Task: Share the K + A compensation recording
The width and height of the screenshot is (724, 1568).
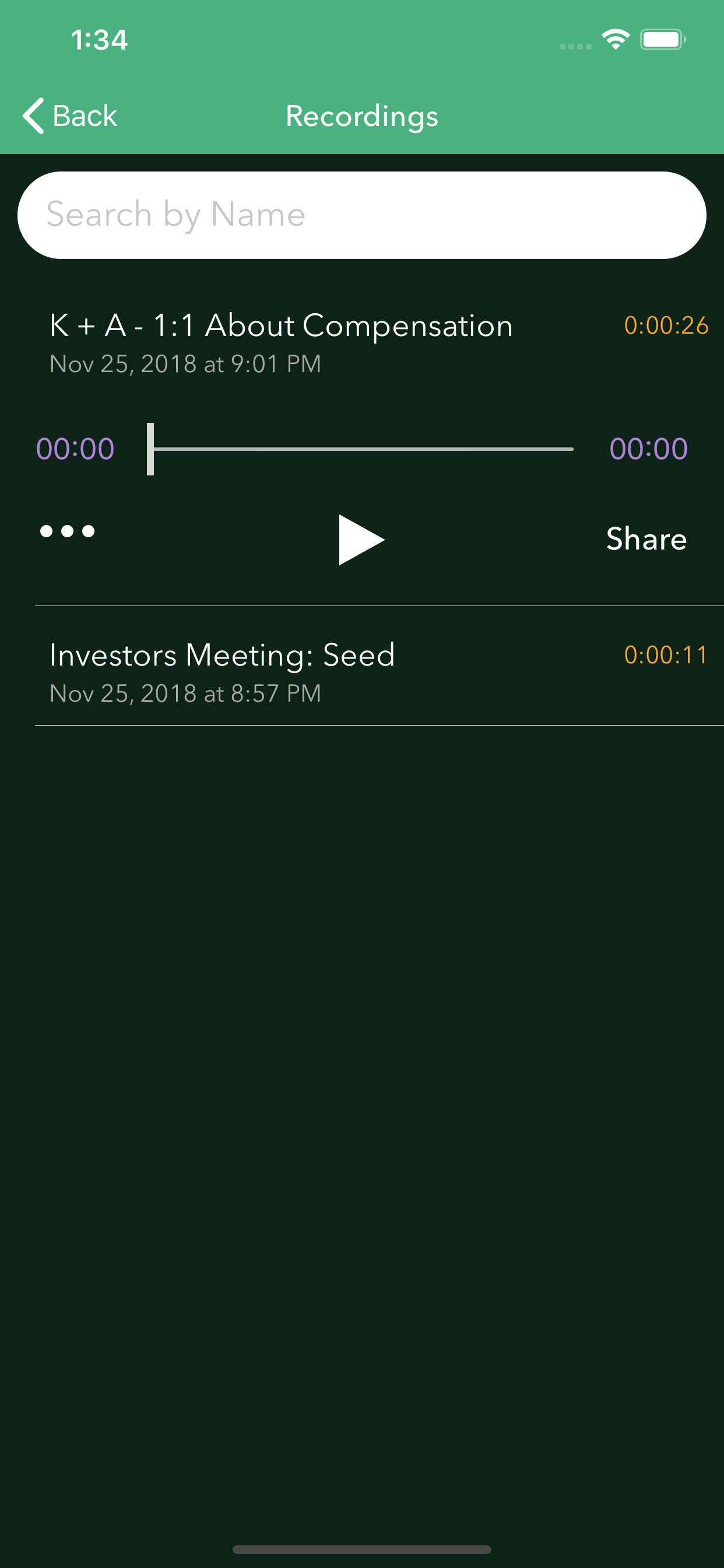Action: [646, 540]
